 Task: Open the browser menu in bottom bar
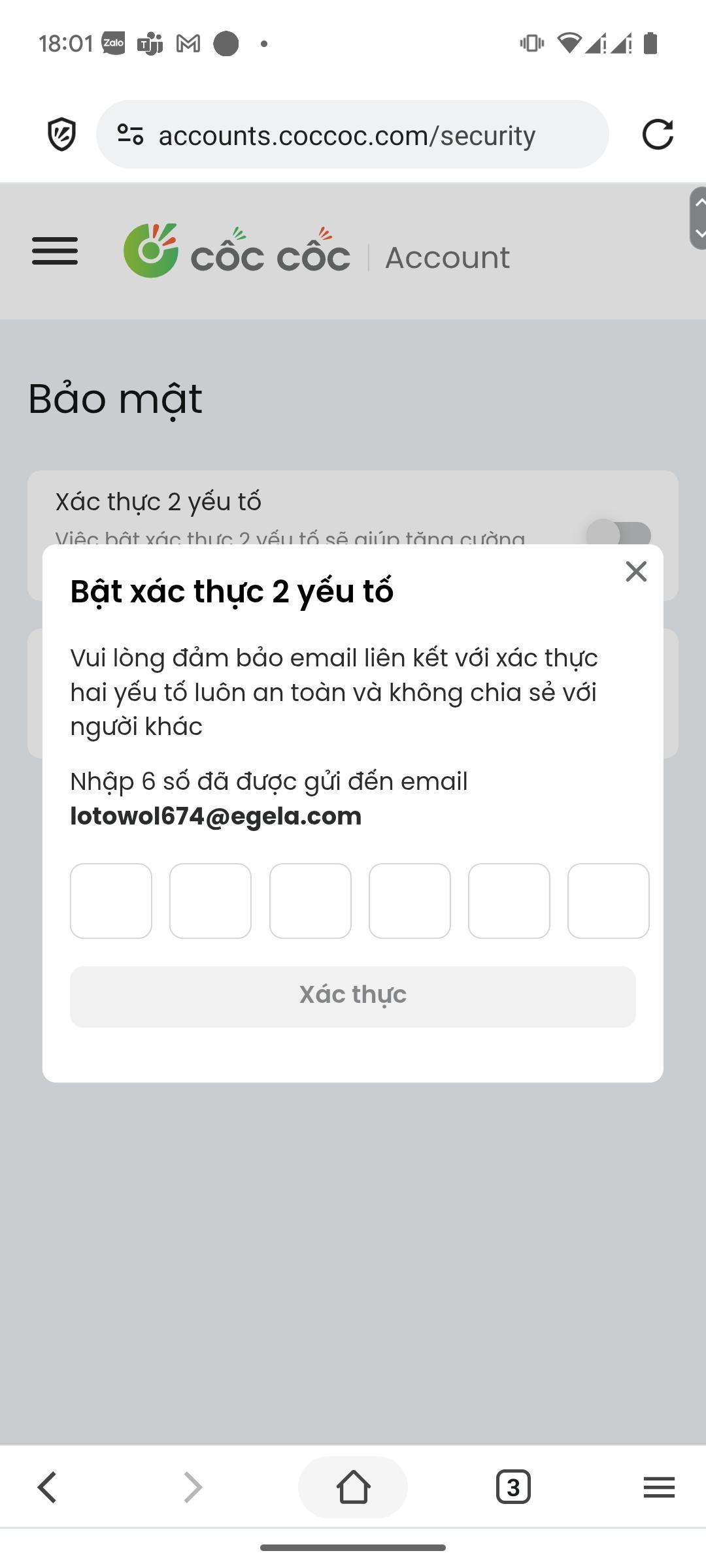[659, 1488]
